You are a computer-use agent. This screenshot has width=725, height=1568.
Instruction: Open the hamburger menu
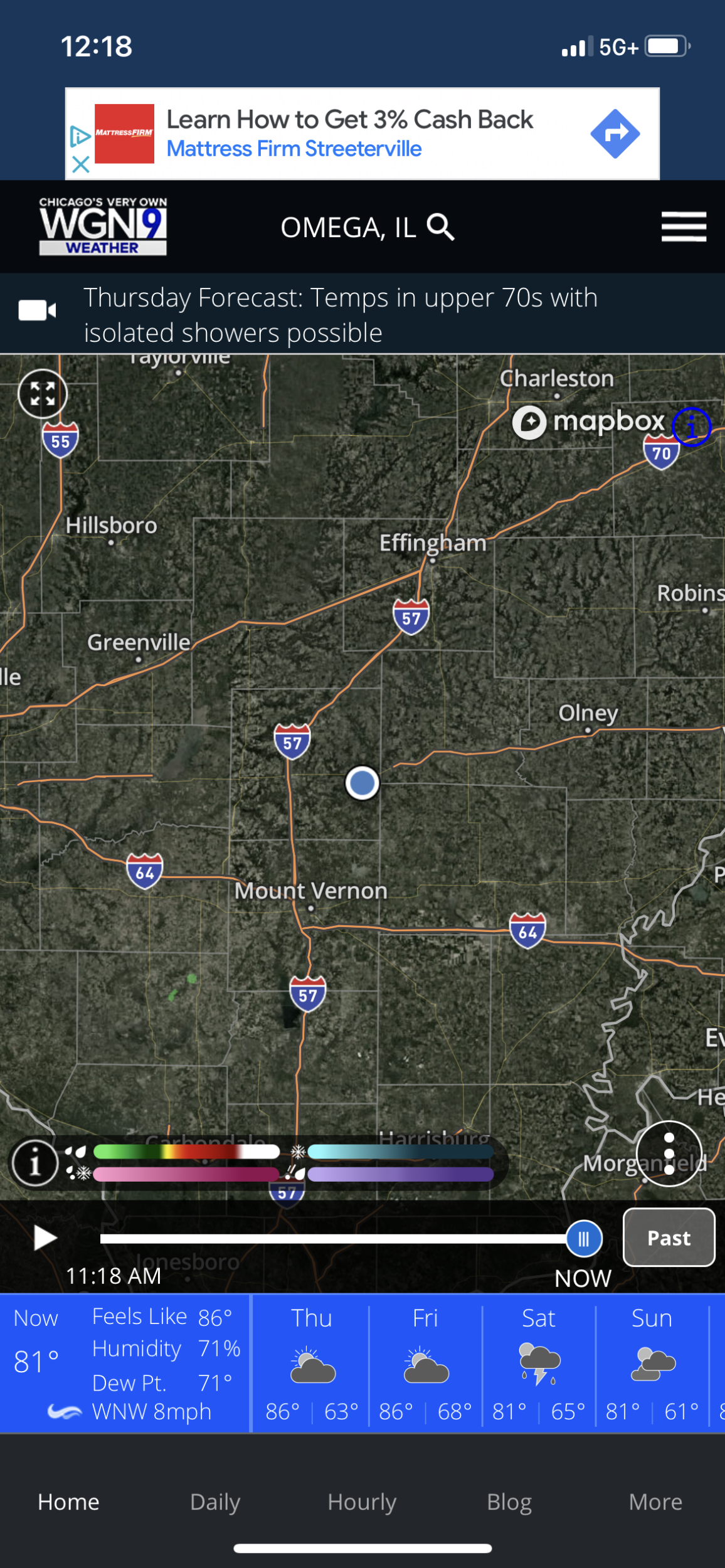(684, 226)
